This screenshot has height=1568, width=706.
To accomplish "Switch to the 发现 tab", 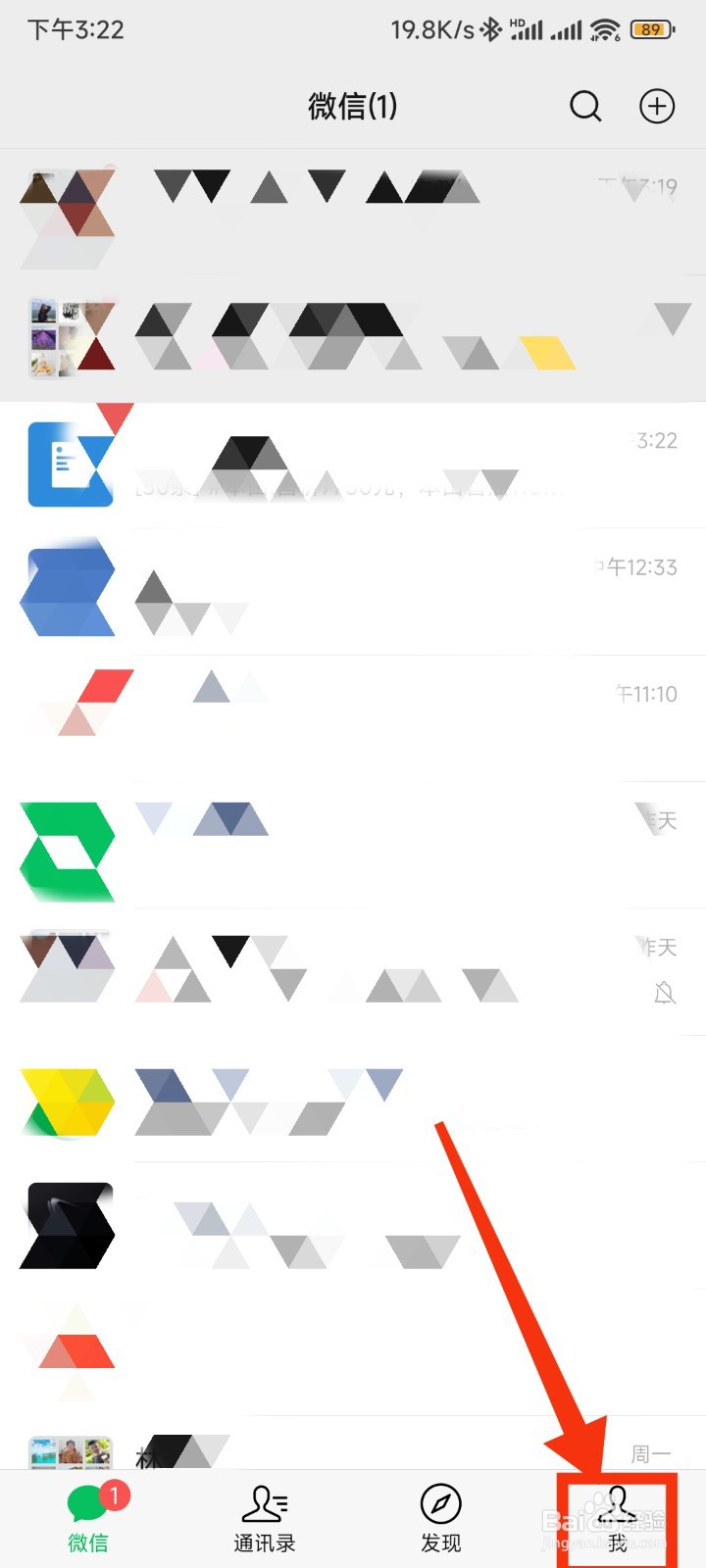I will click(440, 1517).
